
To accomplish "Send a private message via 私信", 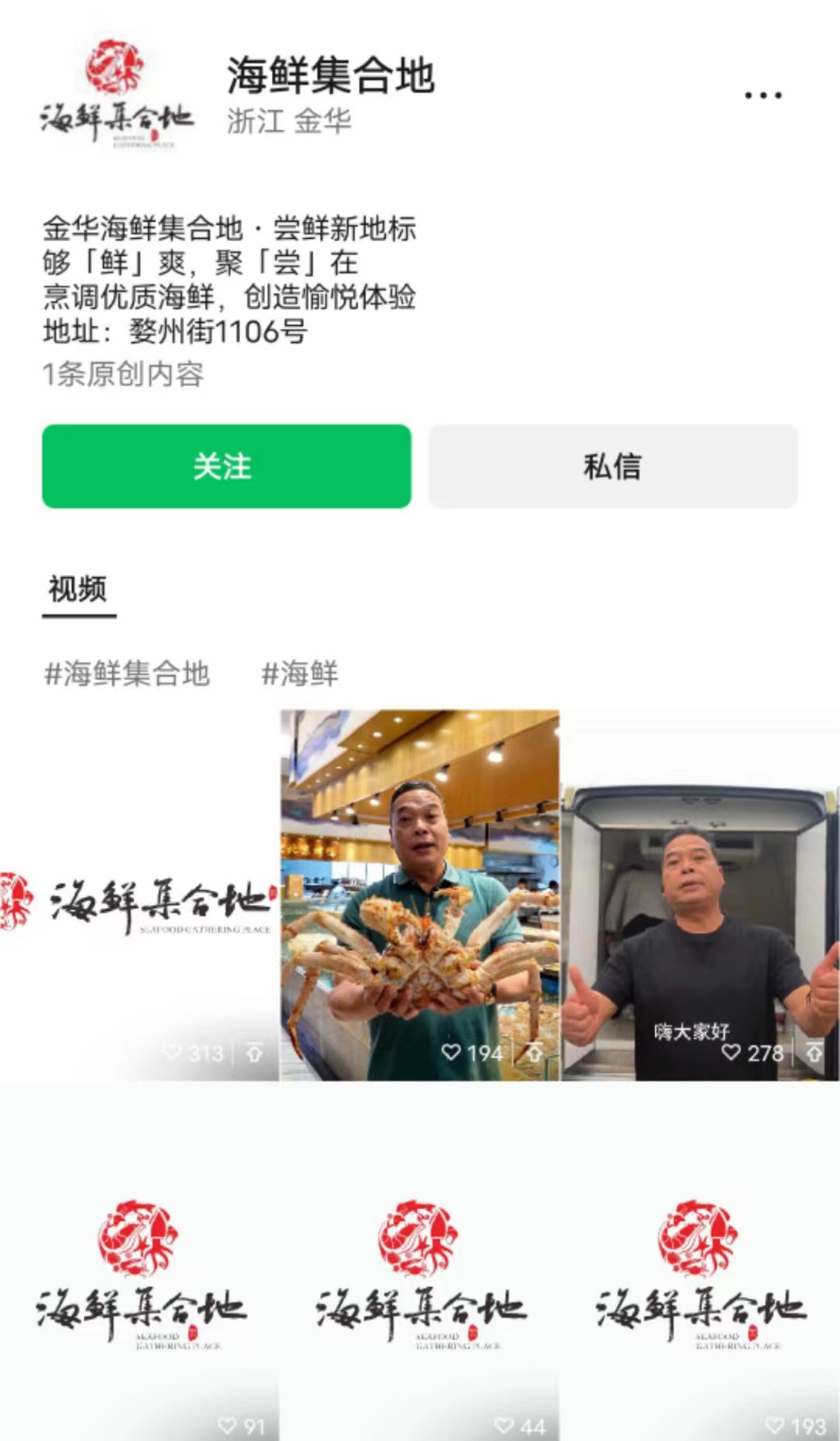I will [612, 466].
